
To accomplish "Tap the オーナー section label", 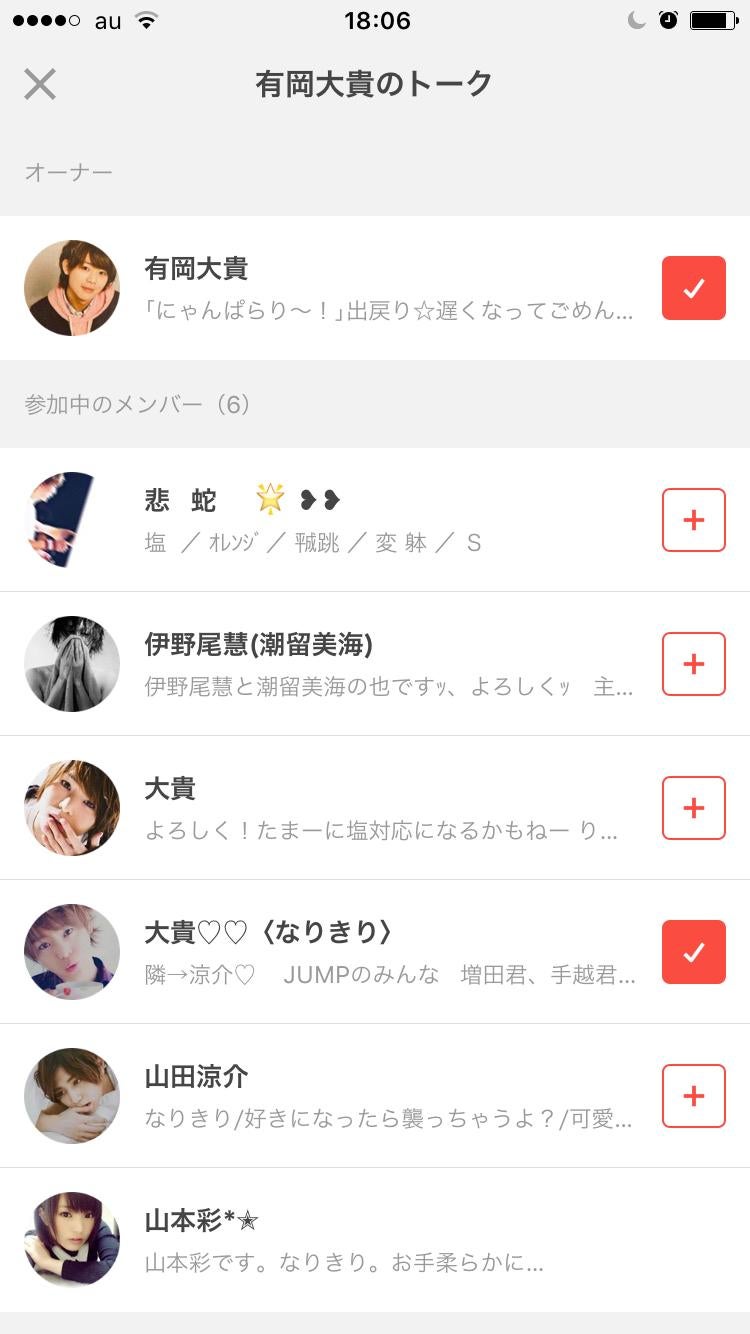I will click(66, 172).
